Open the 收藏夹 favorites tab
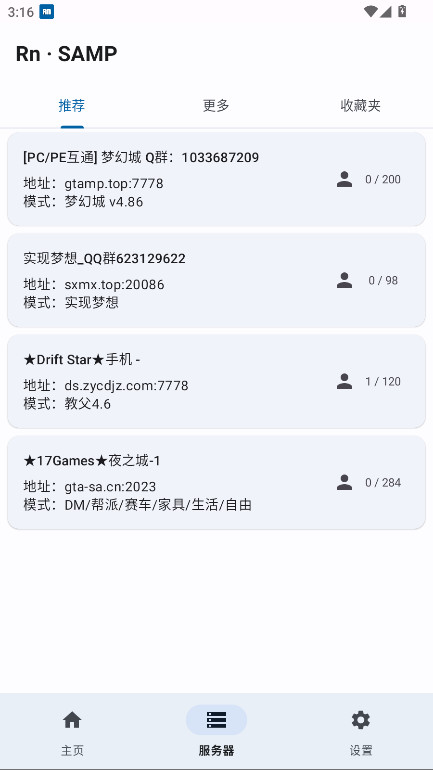The width and height of the screenshot is (433, 770). (x=360, y=106)
